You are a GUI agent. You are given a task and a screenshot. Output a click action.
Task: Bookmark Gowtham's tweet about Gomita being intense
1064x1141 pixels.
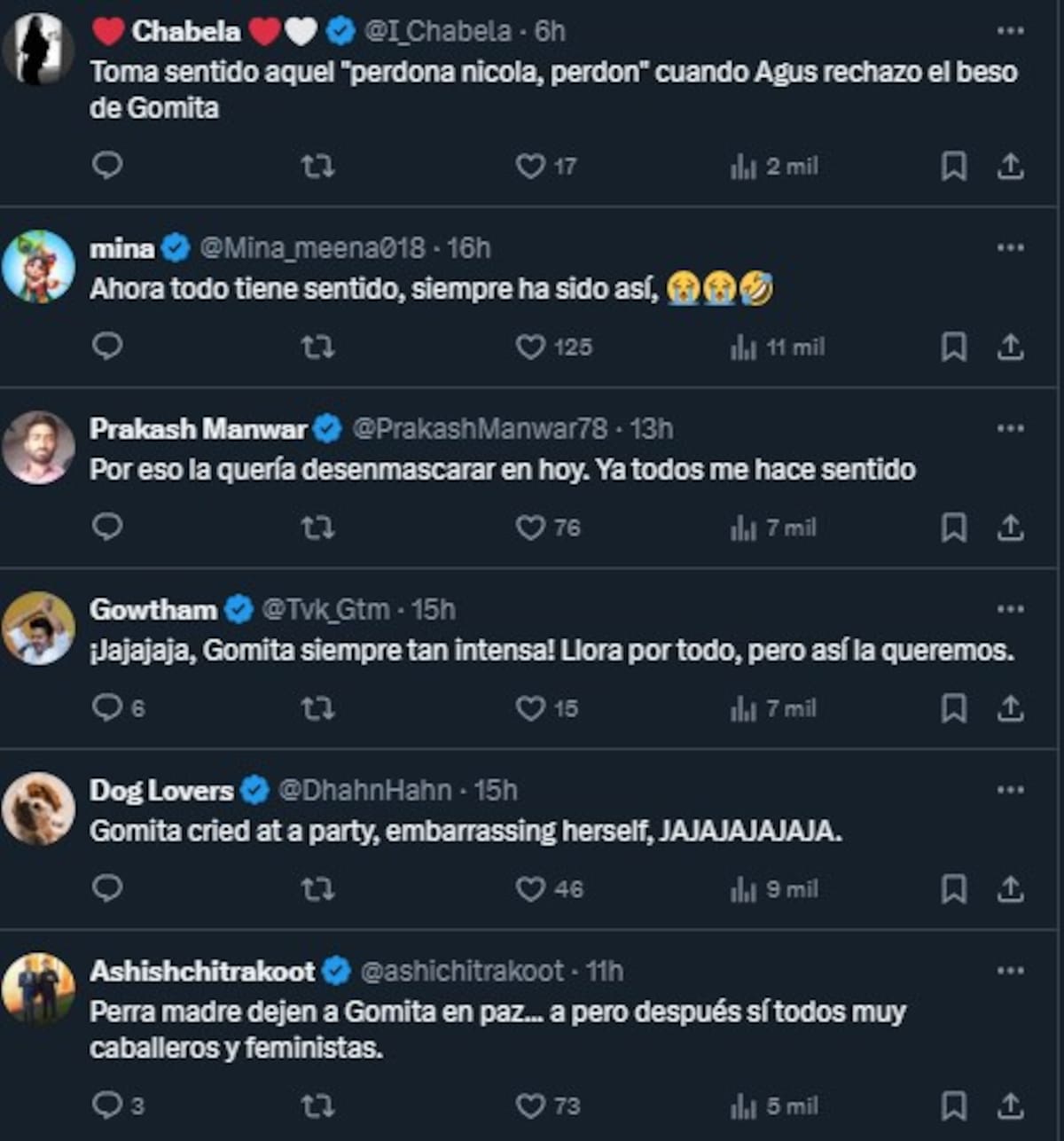pyautogui.click(x=953, y=707)
